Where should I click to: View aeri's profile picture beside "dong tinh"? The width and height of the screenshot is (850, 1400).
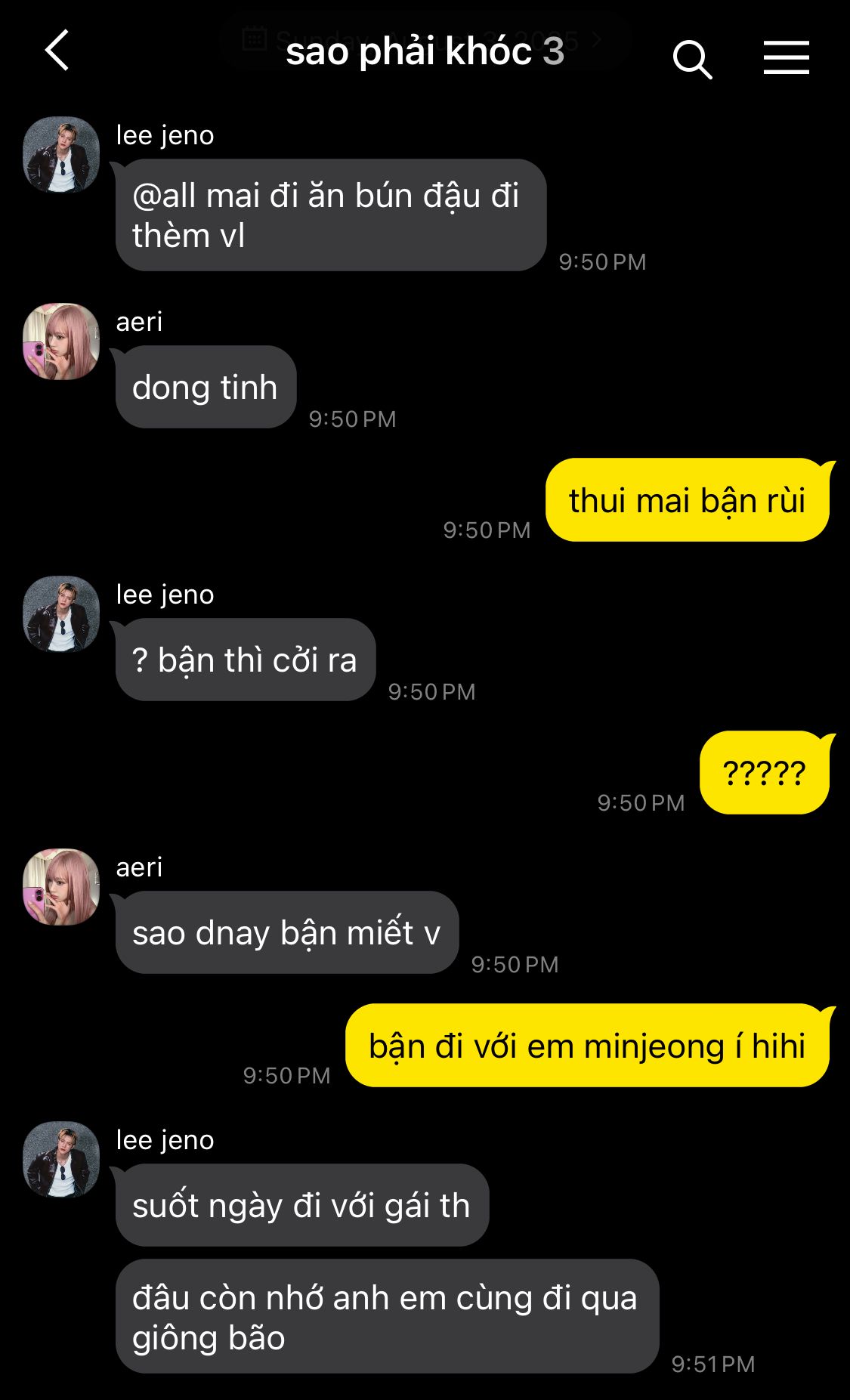tap(61, 342)
